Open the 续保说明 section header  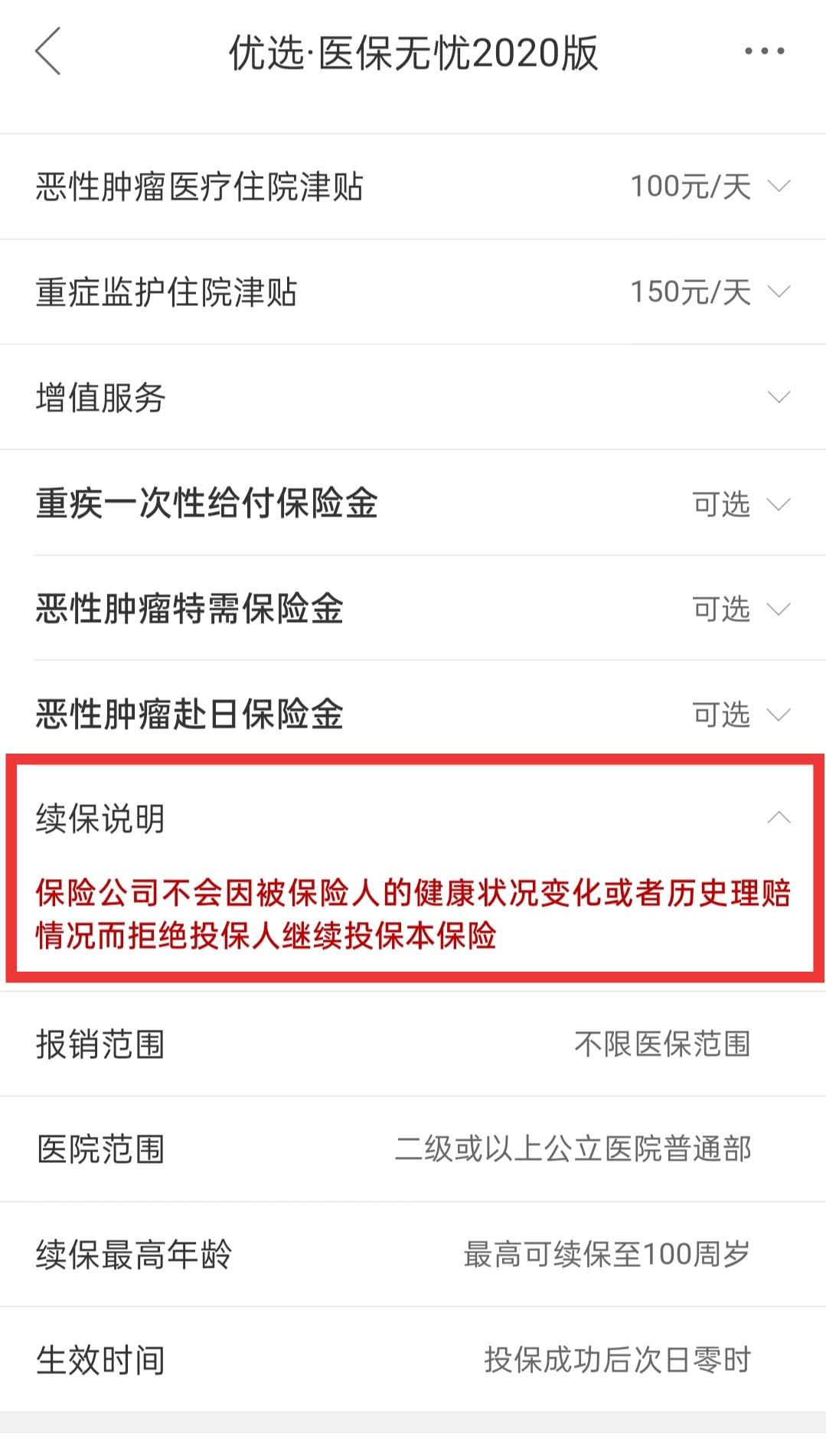(100, 818)
